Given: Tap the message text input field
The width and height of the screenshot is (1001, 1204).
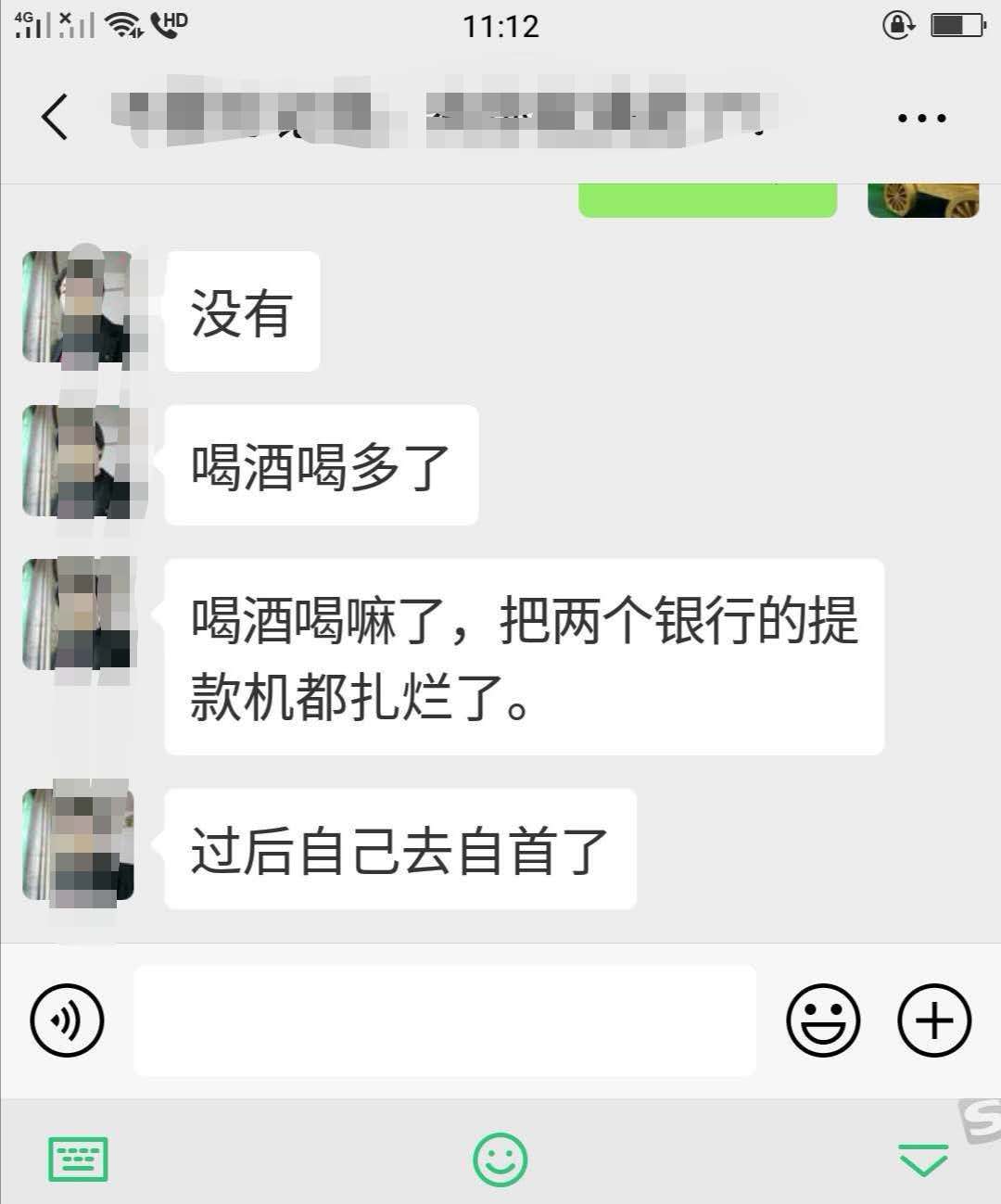Looking at the screenshot, I should click(x=445, y=1020).
